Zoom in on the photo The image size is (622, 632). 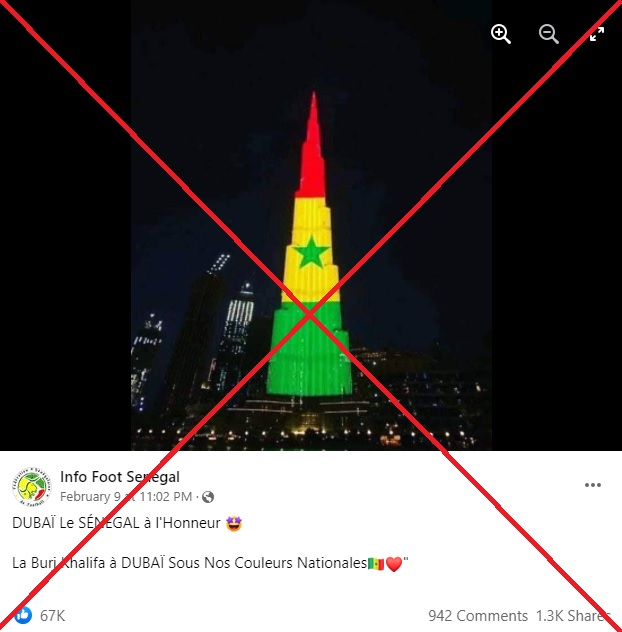pos(501,34)
